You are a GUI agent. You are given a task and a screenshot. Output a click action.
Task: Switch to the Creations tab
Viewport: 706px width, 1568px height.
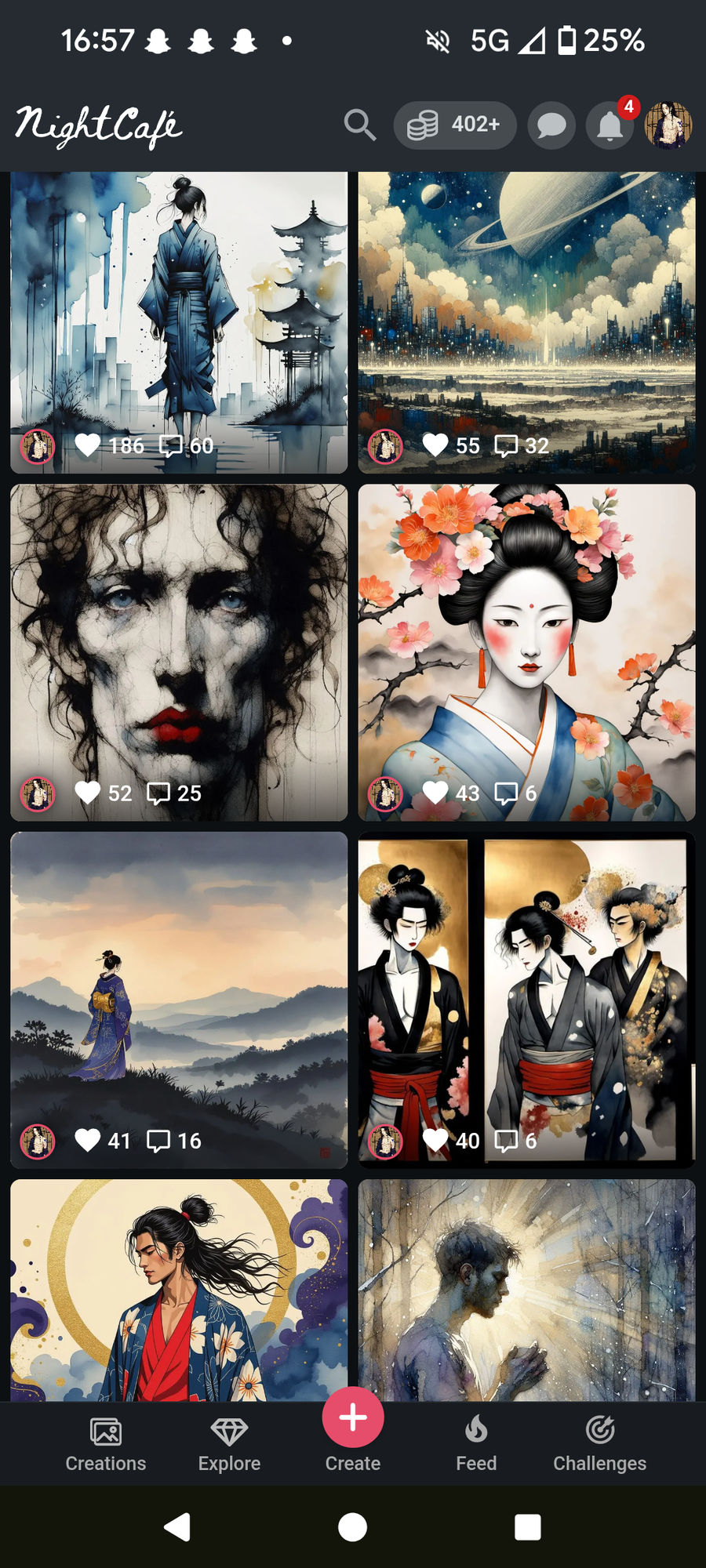click(x=106, y=1444)
